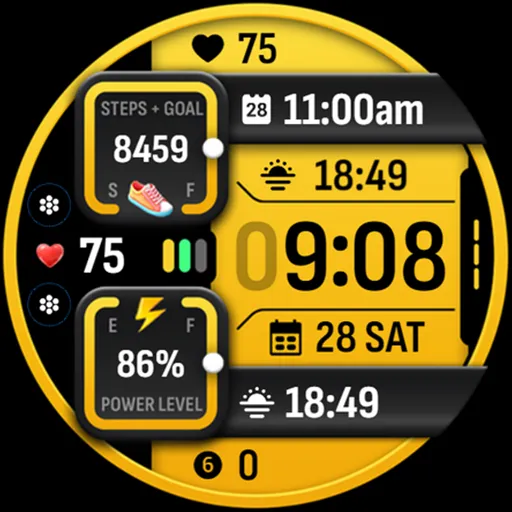The height and width of the screenshot is (512, 512).
Task: Tap the app shortcut icon below the red heart
Action: [x=49, y=304]
